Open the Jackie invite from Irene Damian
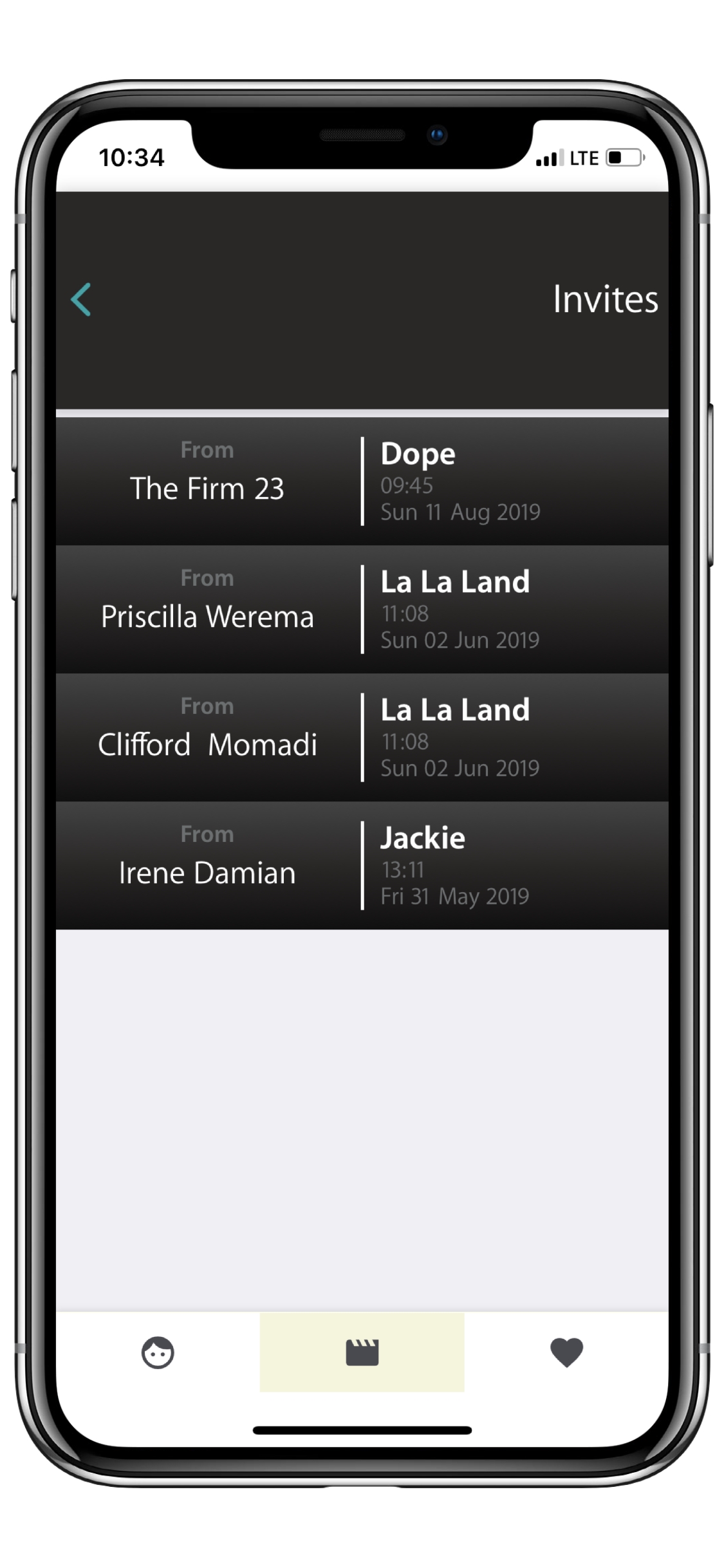The image size is (724, 1568). tap(362, 865)
